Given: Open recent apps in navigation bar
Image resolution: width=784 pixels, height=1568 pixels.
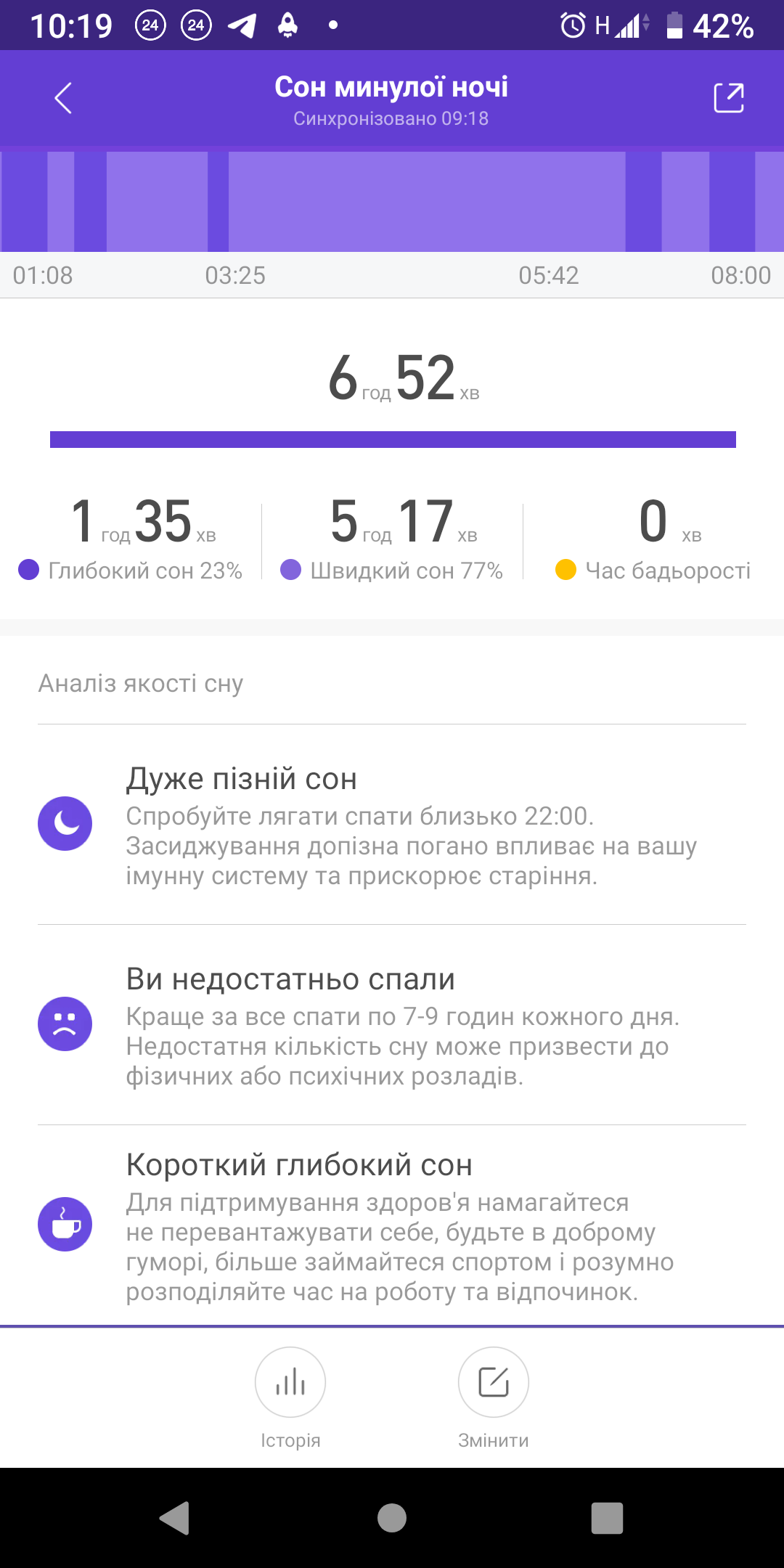Looking at the screenshot, I should [x=607, y=1517].
